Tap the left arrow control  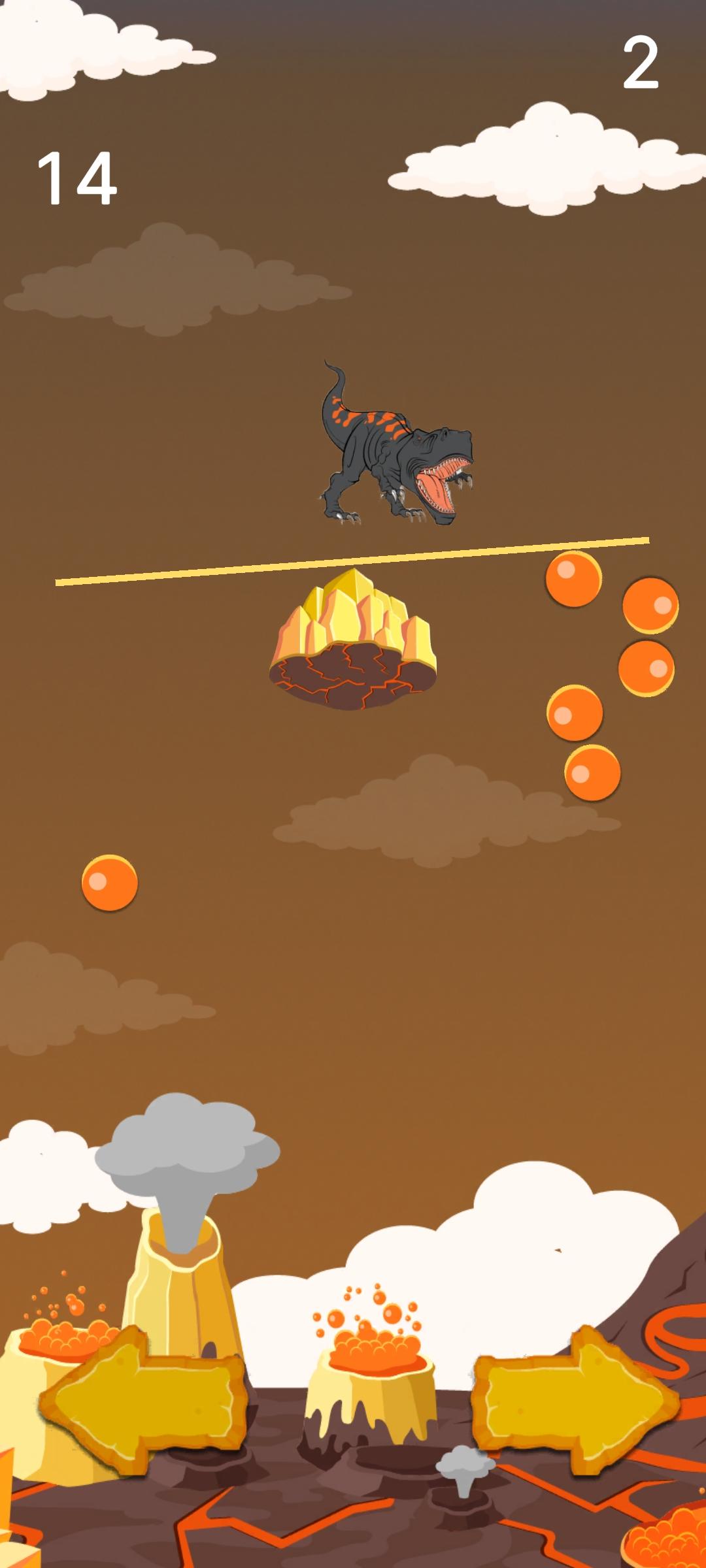143,1399
